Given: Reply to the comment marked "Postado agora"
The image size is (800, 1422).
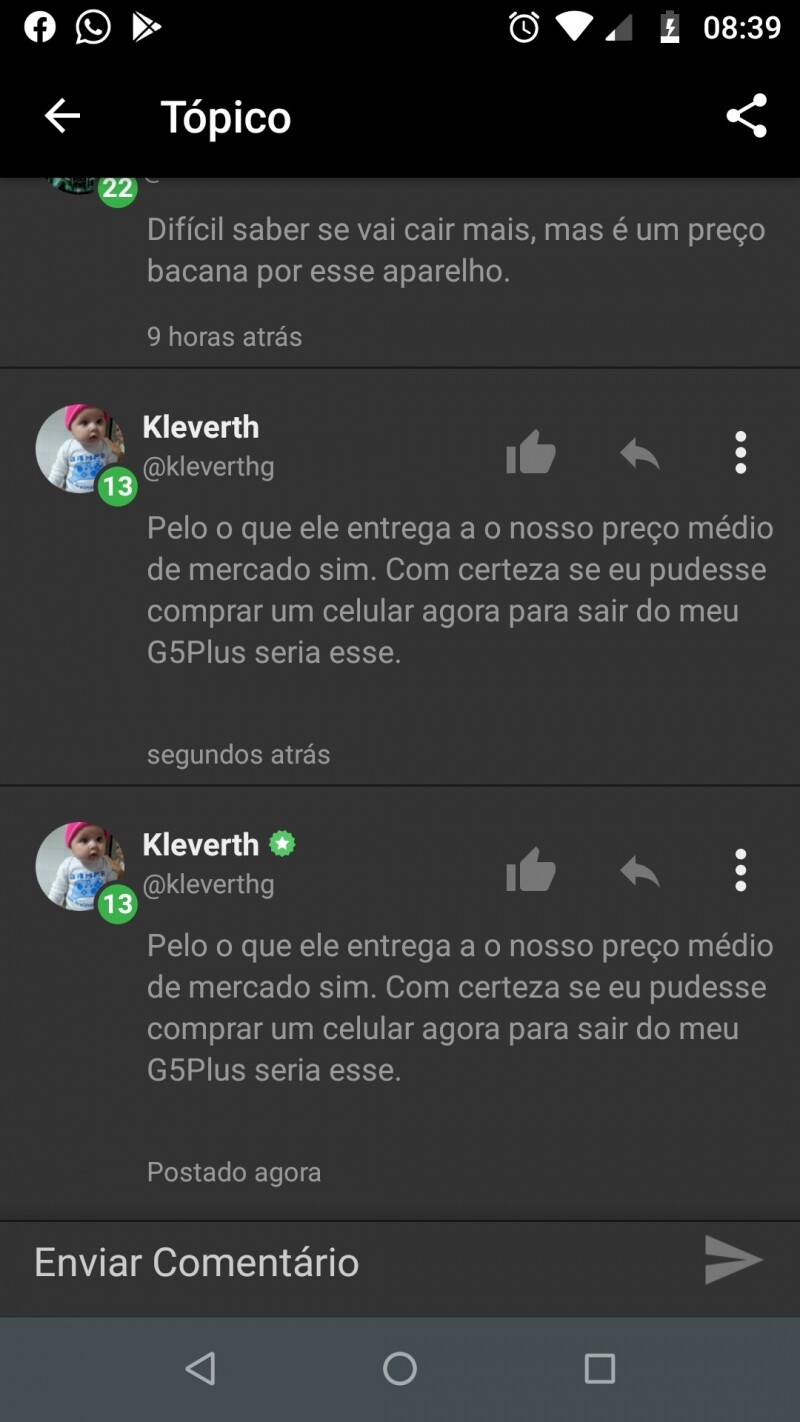Looking at the screenshot, I should [x=639, y=872].
